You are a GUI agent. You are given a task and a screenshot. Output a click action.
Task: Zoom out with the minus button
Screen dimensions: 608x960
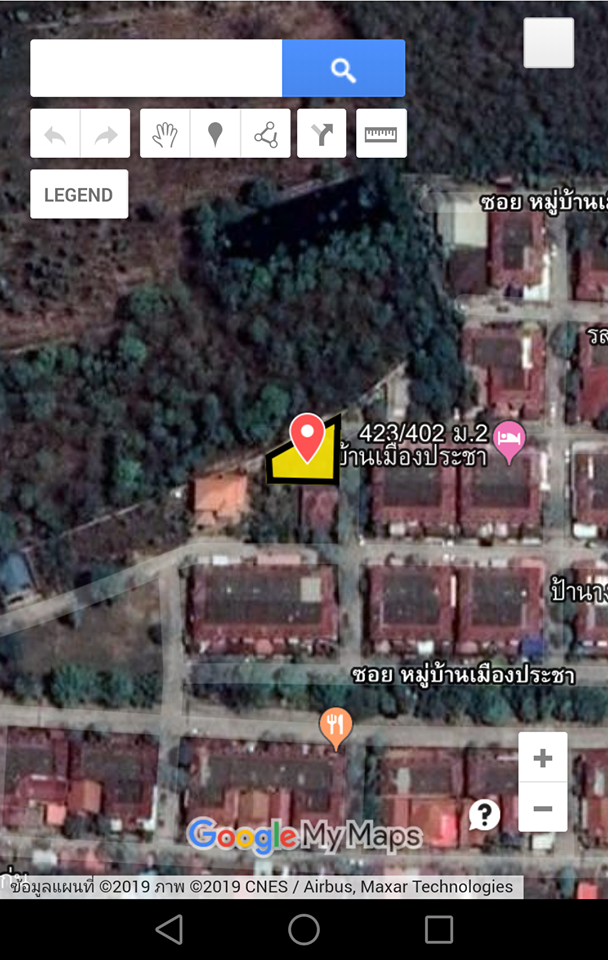coord(542,807)
